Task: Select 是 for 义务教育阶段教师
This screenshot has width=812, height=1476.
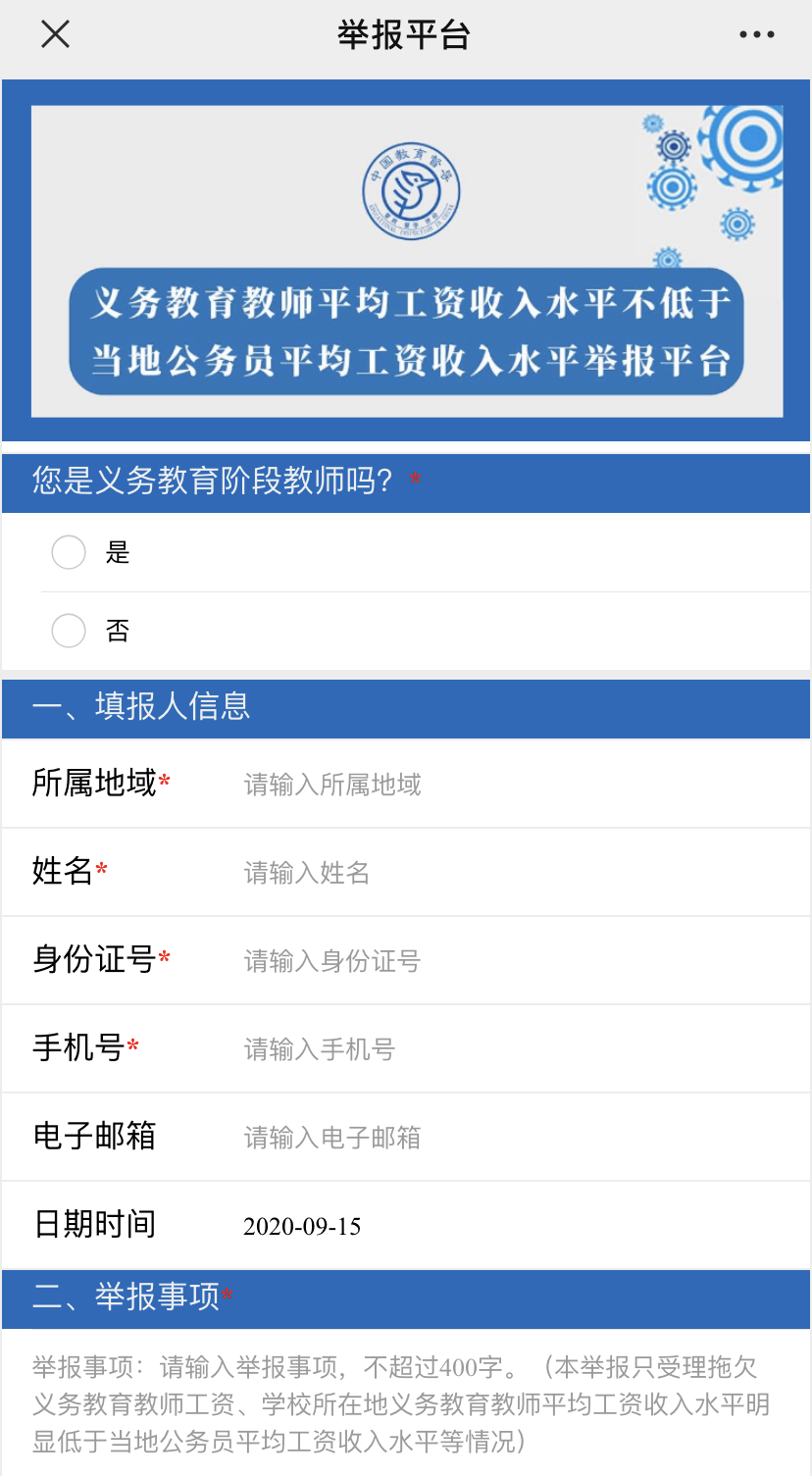Action: click(x=69, y=552)
